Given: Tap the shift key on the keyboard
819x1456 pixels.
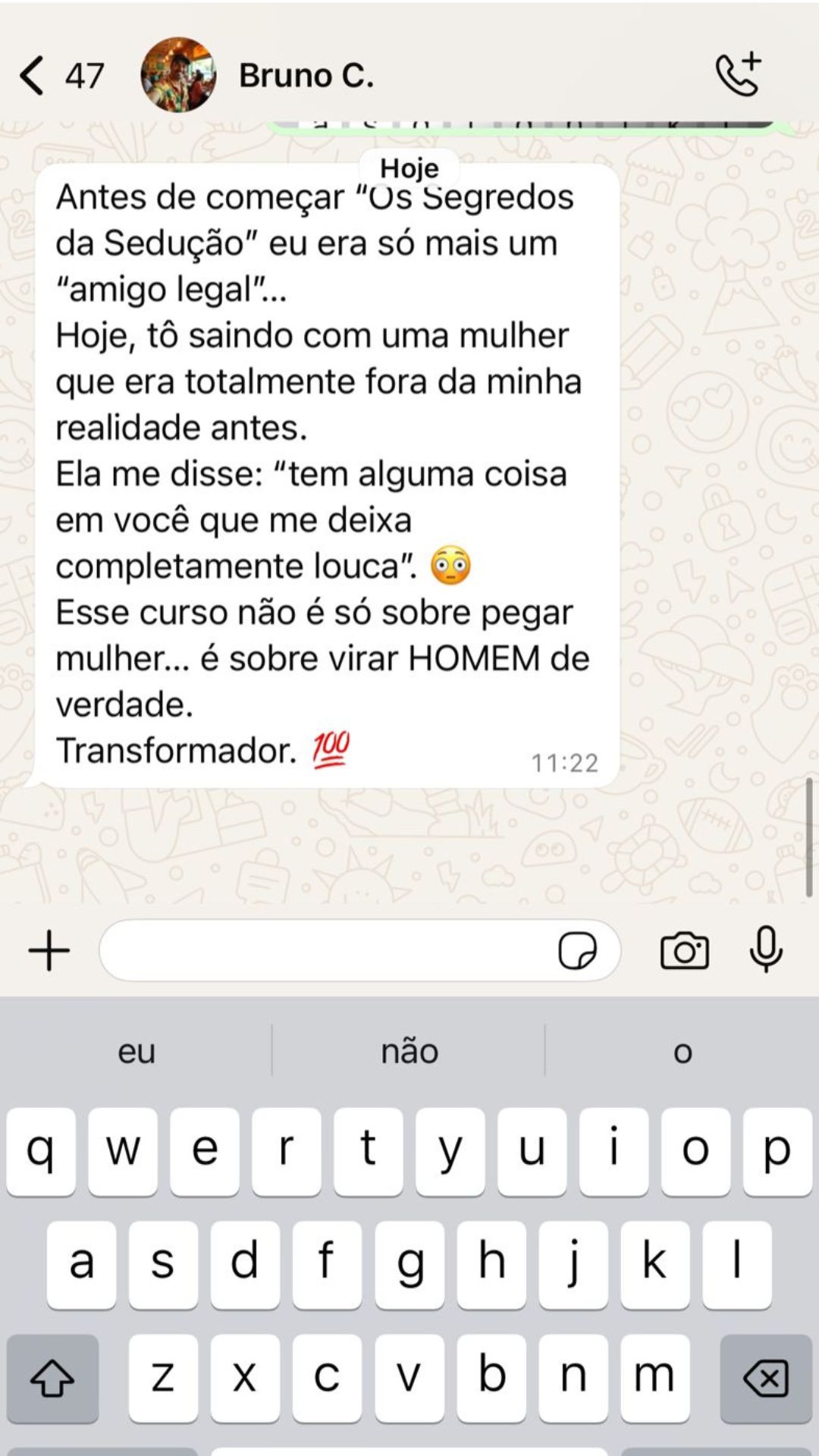Looking at the screenshot, I should point(53,1376).
